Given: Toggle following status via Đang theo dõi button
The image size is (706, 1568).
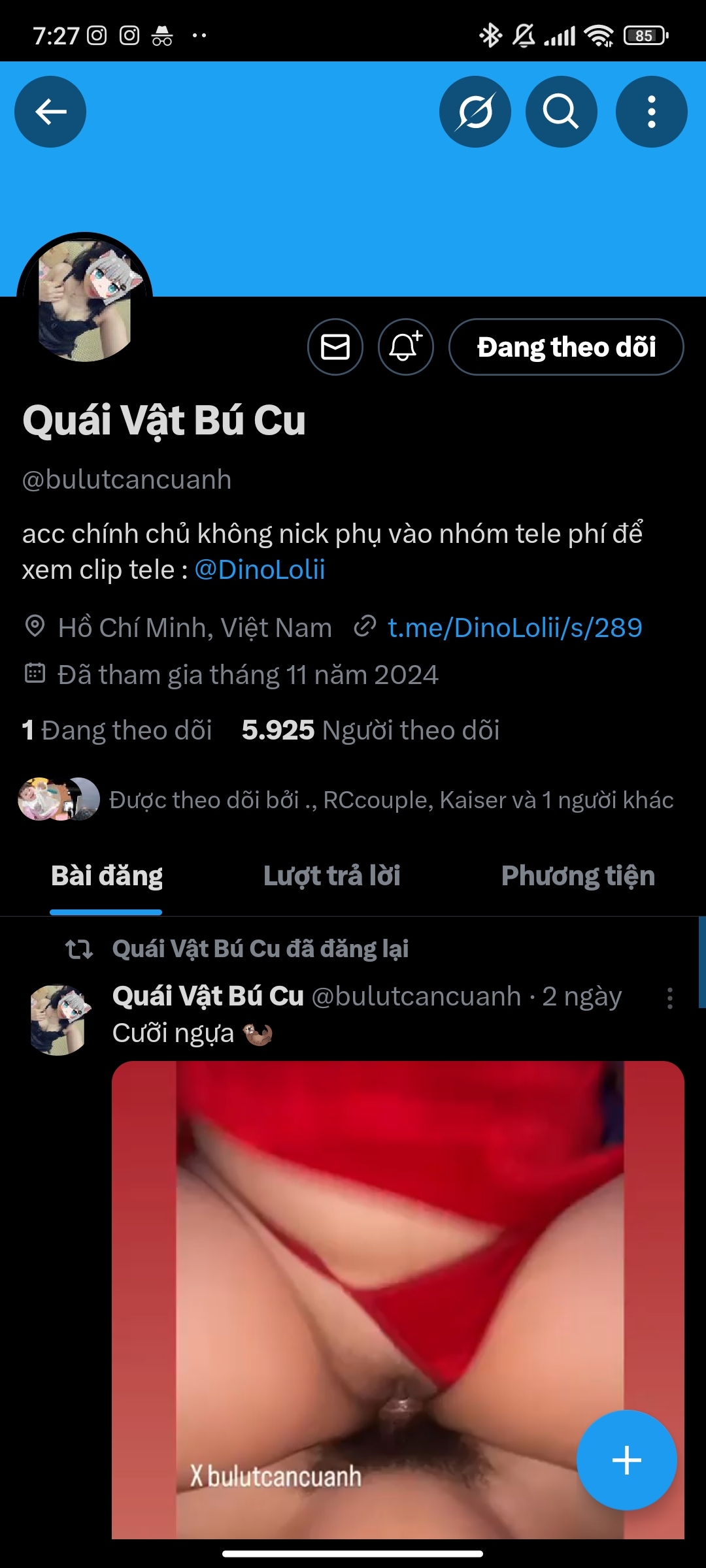Looking at the screenshot, I should 566,347.
